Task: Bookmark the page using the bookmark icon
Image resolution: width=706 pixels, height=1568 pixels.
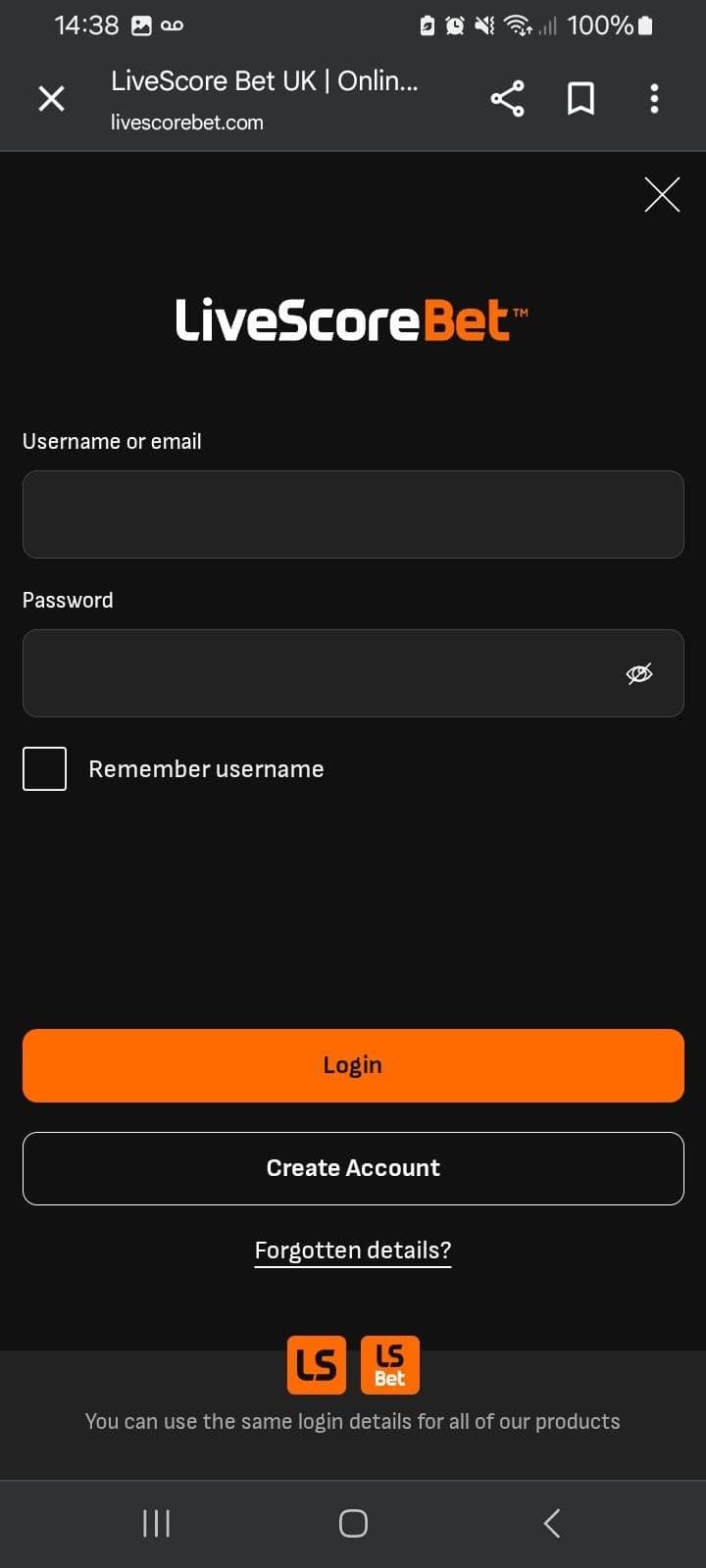Action: point(580,98)
